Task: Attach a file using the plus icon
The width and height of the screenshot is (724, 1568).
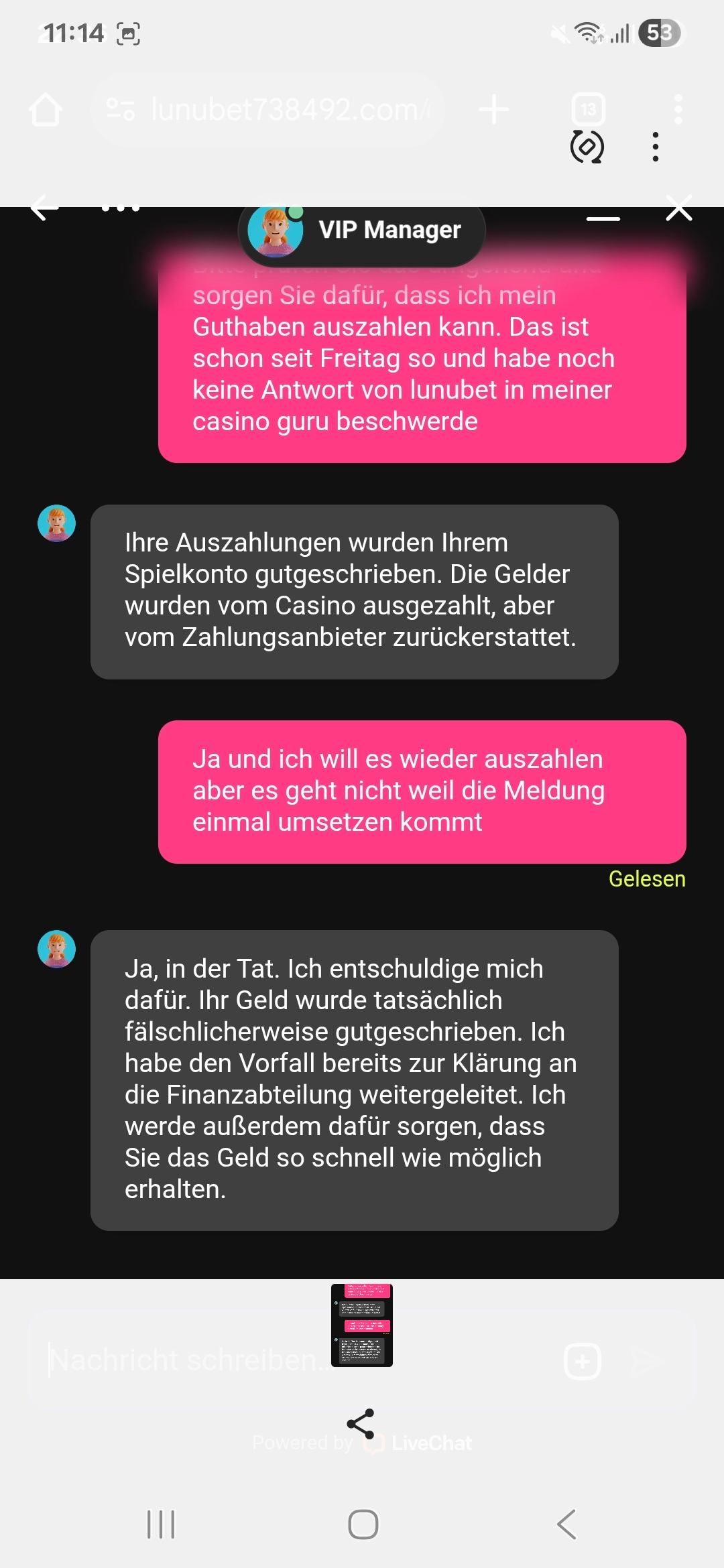Action: coord(583,1361)
